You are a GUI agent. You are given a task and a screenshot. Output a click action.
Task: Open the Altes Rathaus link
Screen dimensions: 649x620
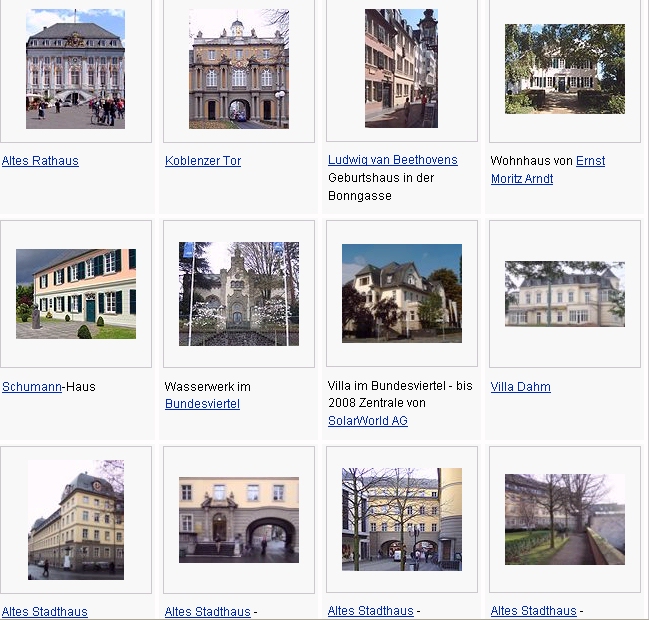pos(40,161)
